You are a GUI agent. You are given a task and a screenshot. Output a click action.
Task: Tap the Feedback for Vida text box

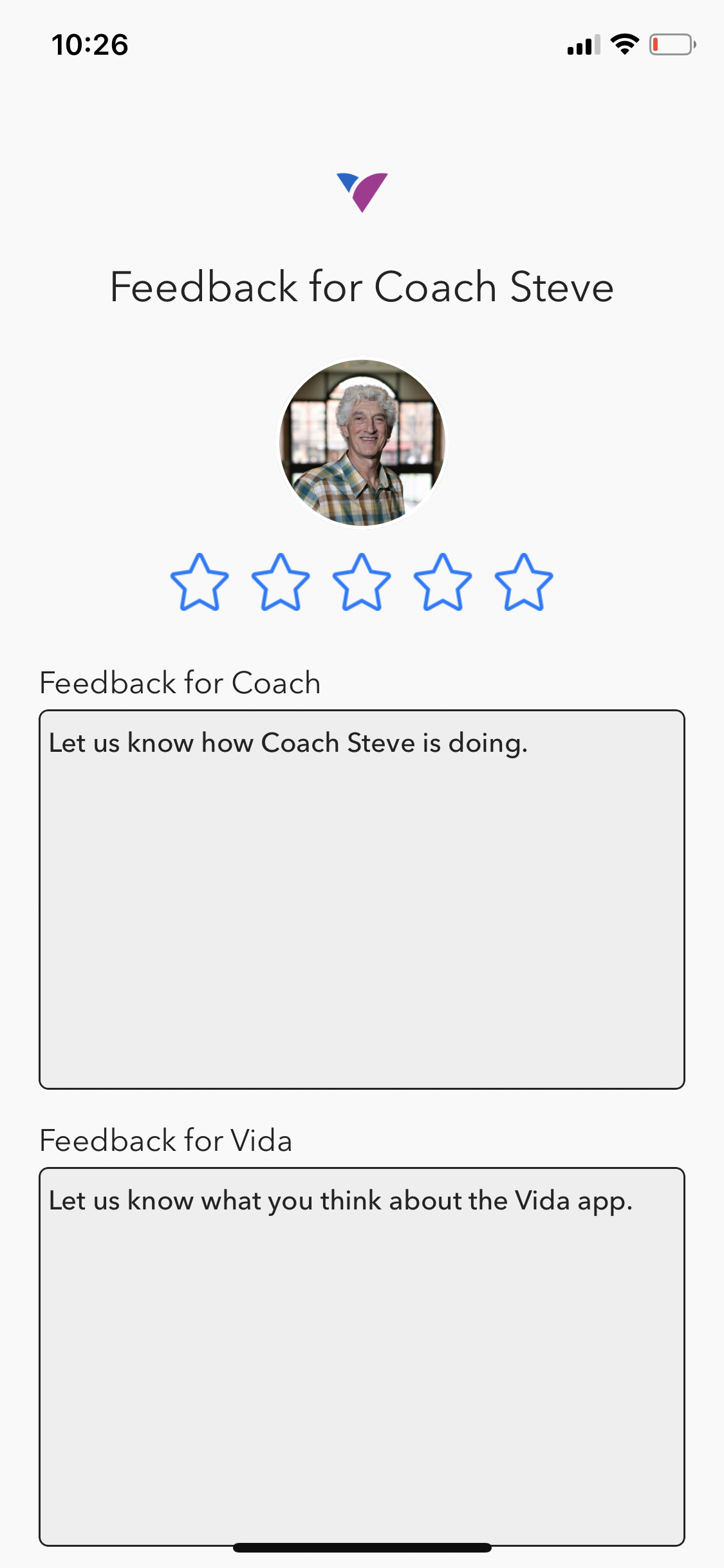point(362,1356)
